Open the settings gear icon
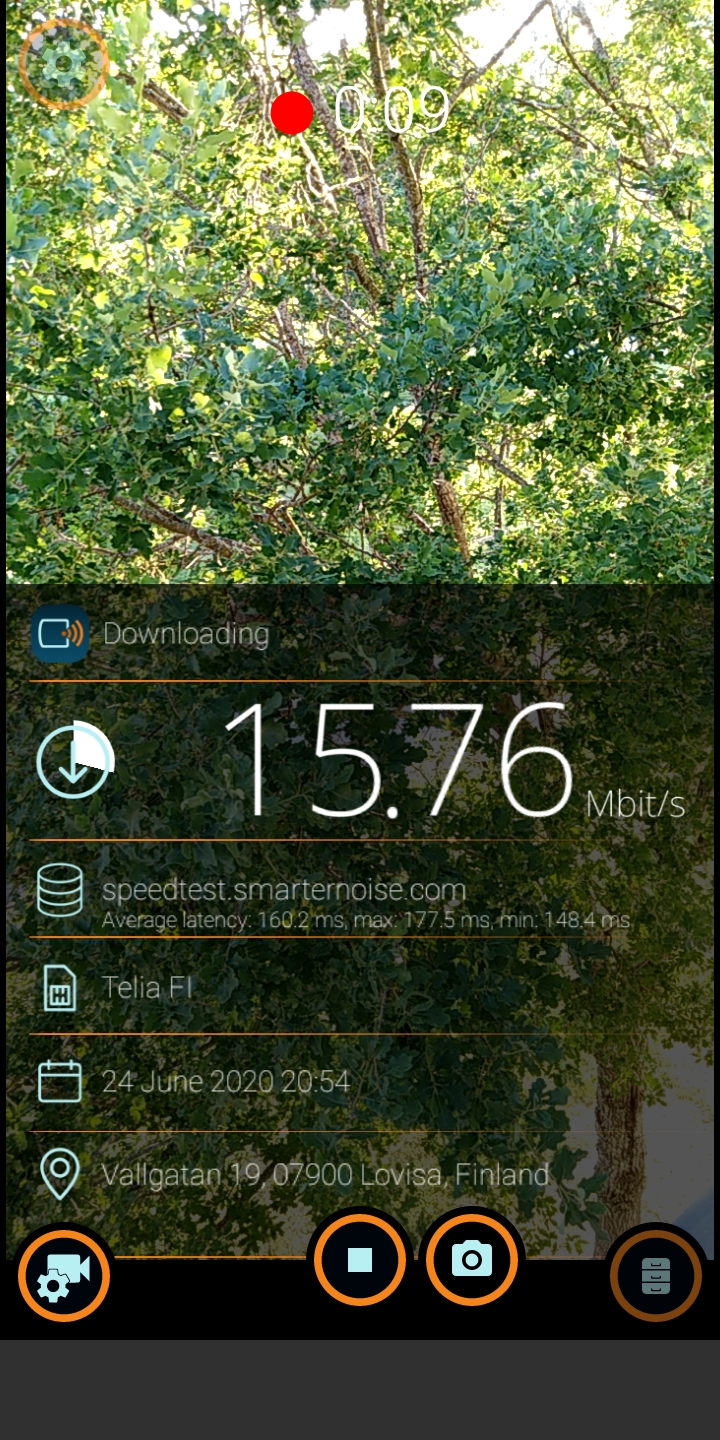 (x=63, y=64)
